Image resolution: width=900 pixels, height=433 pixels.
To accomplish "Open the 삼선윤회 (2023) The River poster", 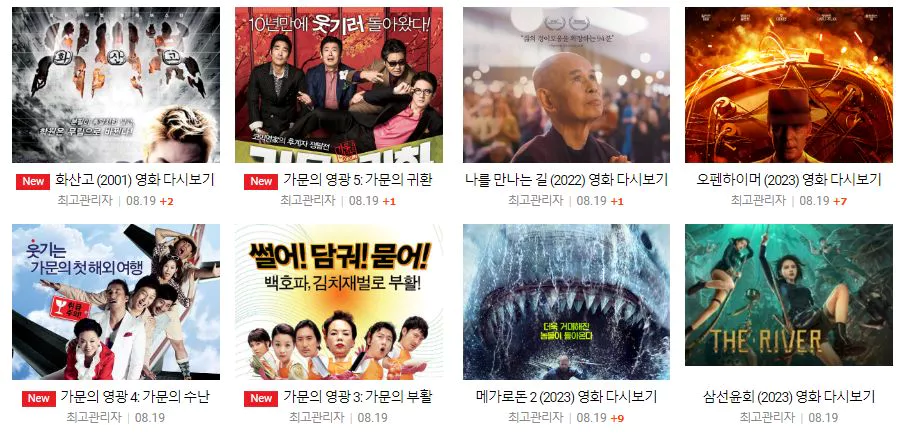I will point(788,295).
